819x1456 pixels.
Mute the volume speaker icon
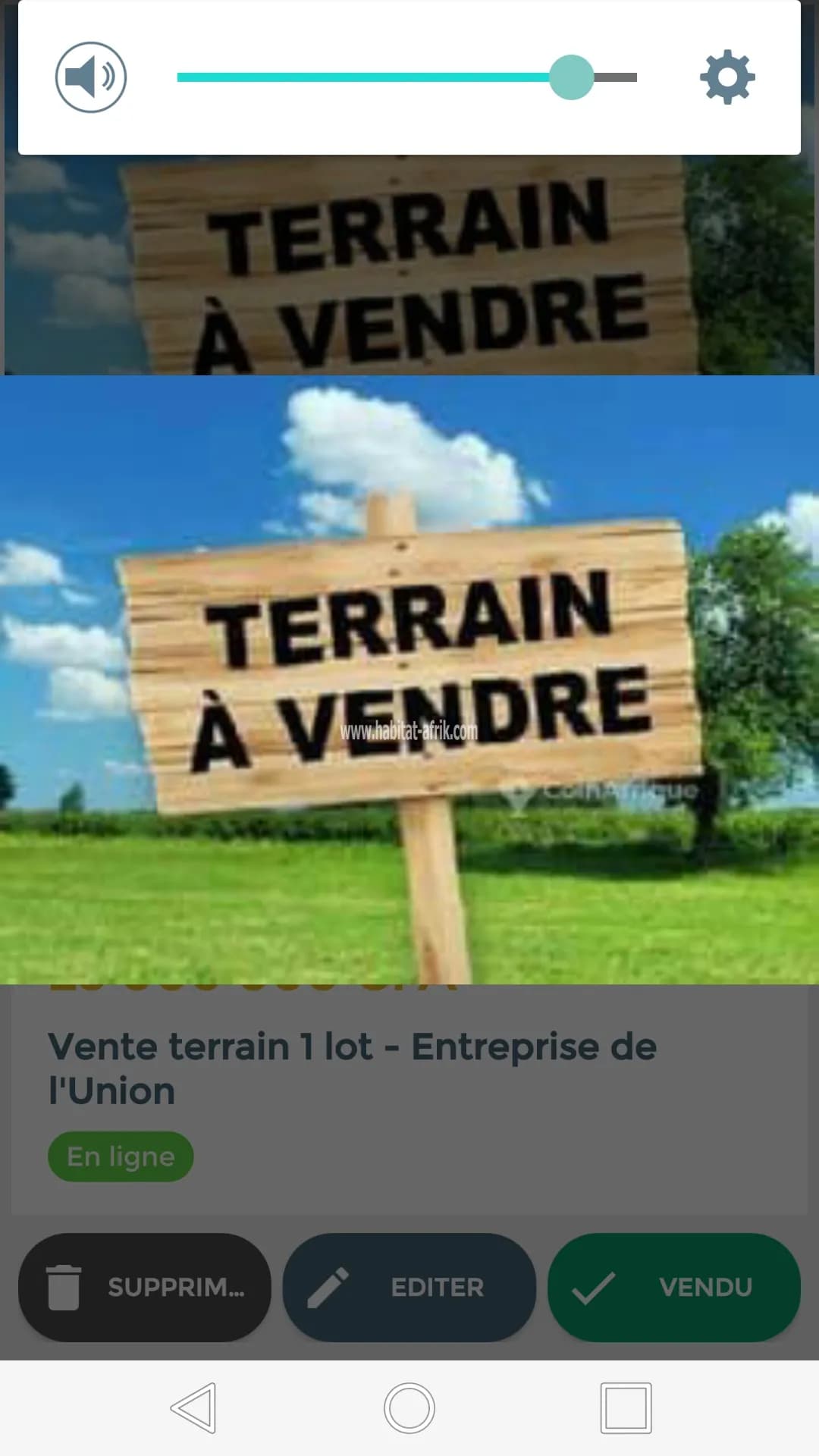click(90, 77)
